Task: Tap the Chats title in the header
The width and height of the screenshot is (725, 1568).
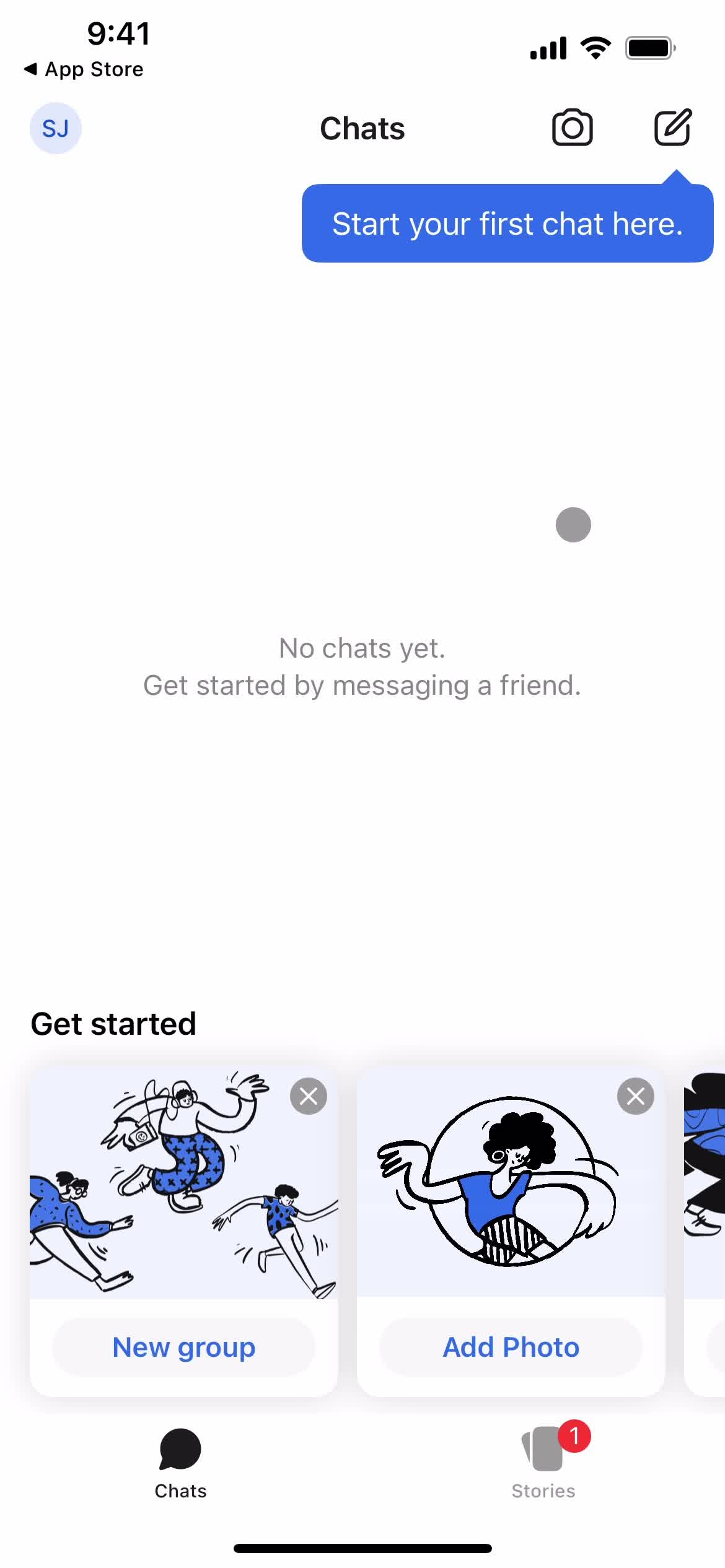Action: tap(362, 128)
